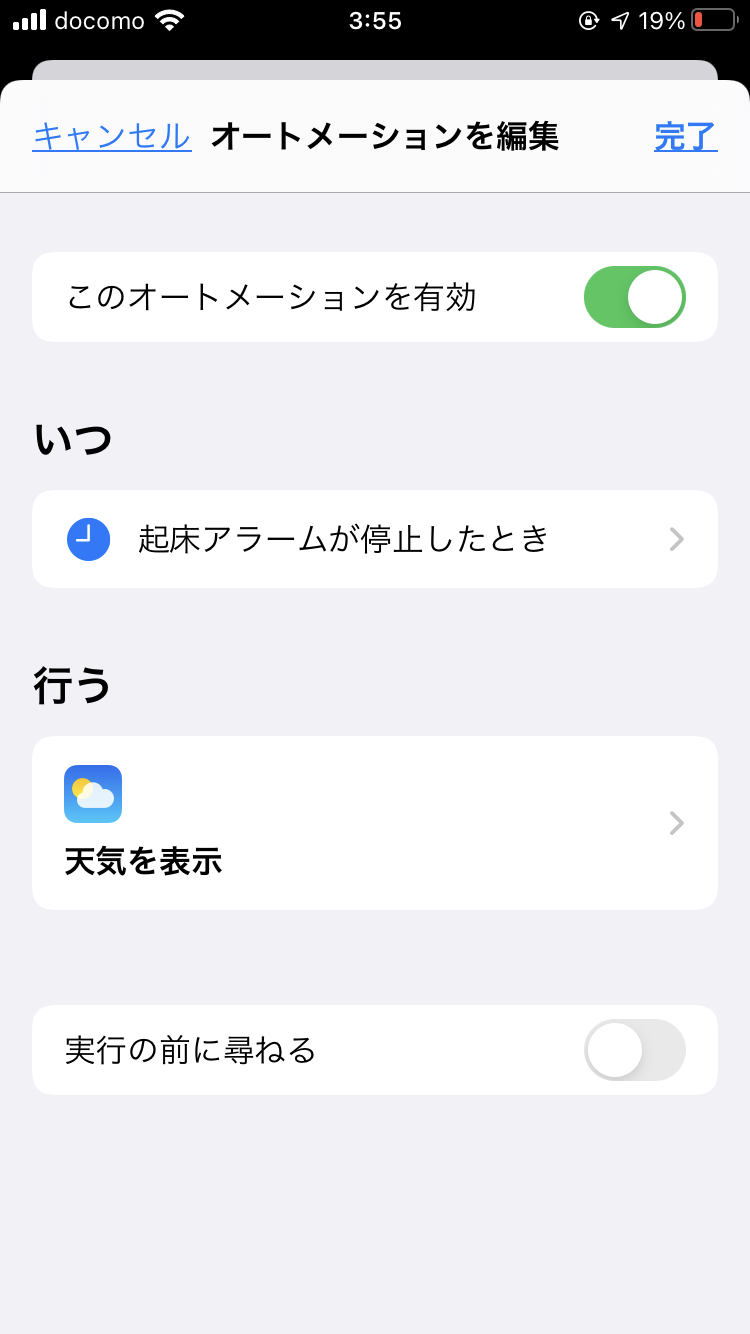This screenshot has width=750, height=1334.
Task: Tap キャンセル to discard edits
Action: tap(112, 136)
